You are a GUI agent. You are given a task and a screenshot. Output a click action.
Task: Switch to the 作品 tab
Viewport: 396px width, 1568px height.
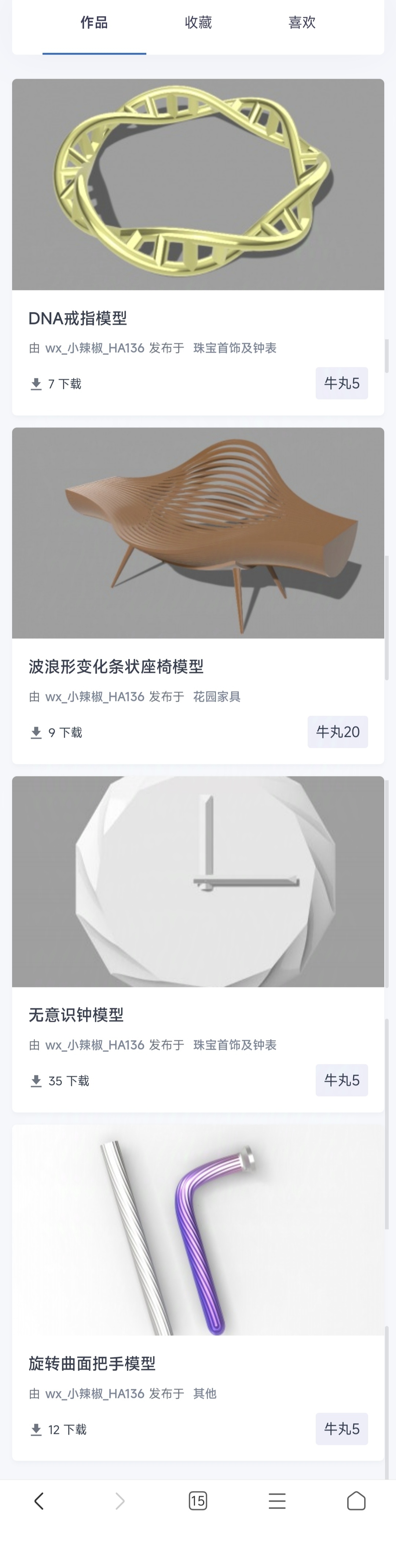tap(94, 23)
